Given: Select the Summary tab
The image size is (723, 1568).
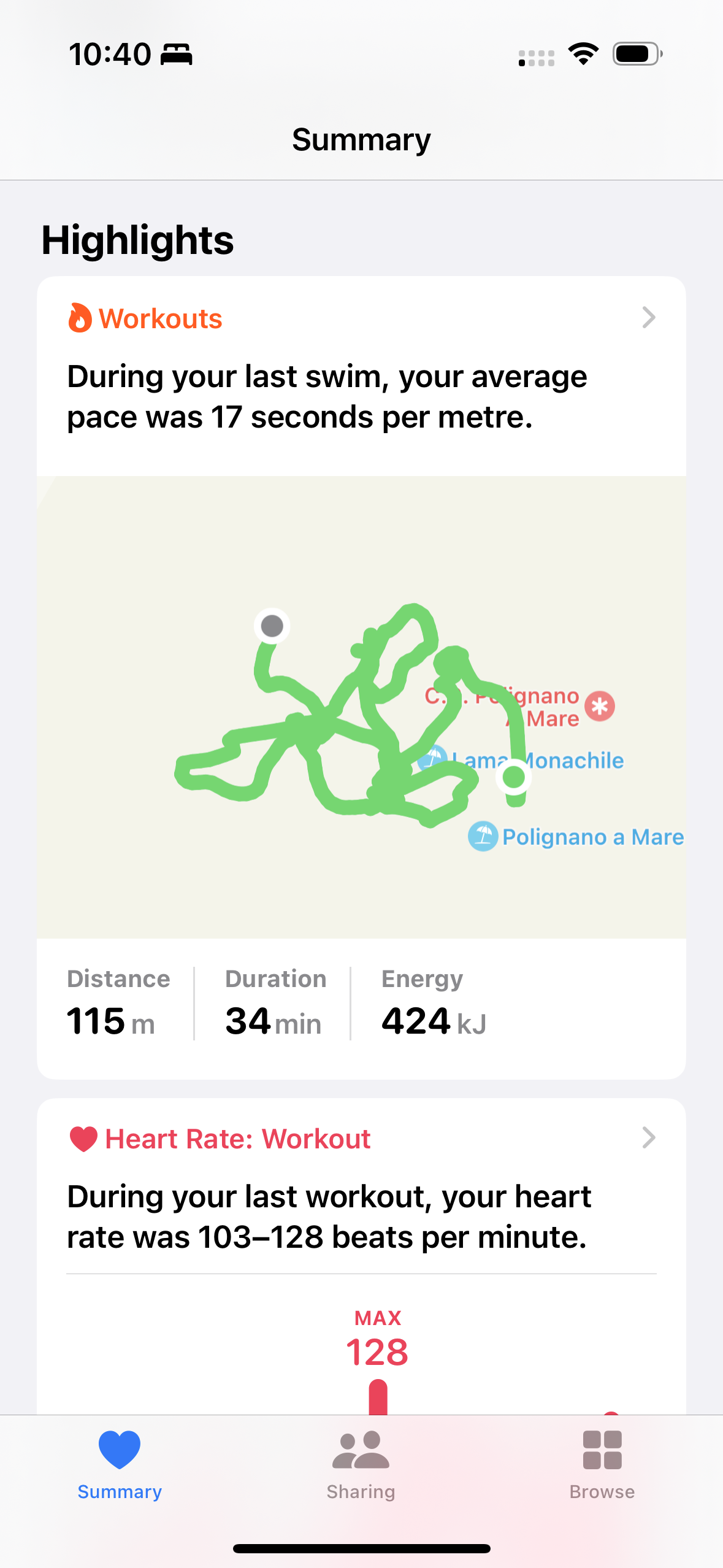Looking at the screenshot, I should 120,1465.
